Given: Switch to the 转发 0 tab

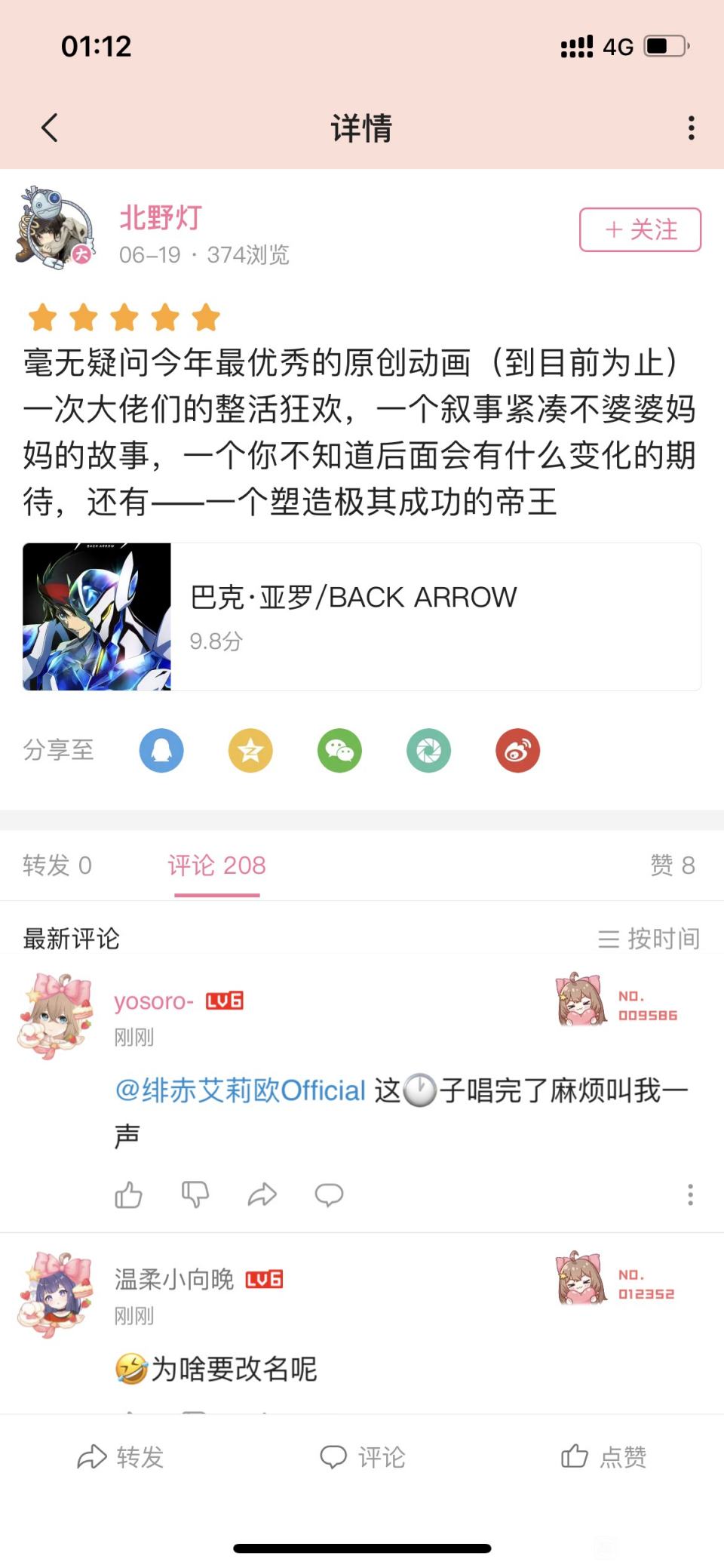Looking at the screenshot, I should 57,865.
